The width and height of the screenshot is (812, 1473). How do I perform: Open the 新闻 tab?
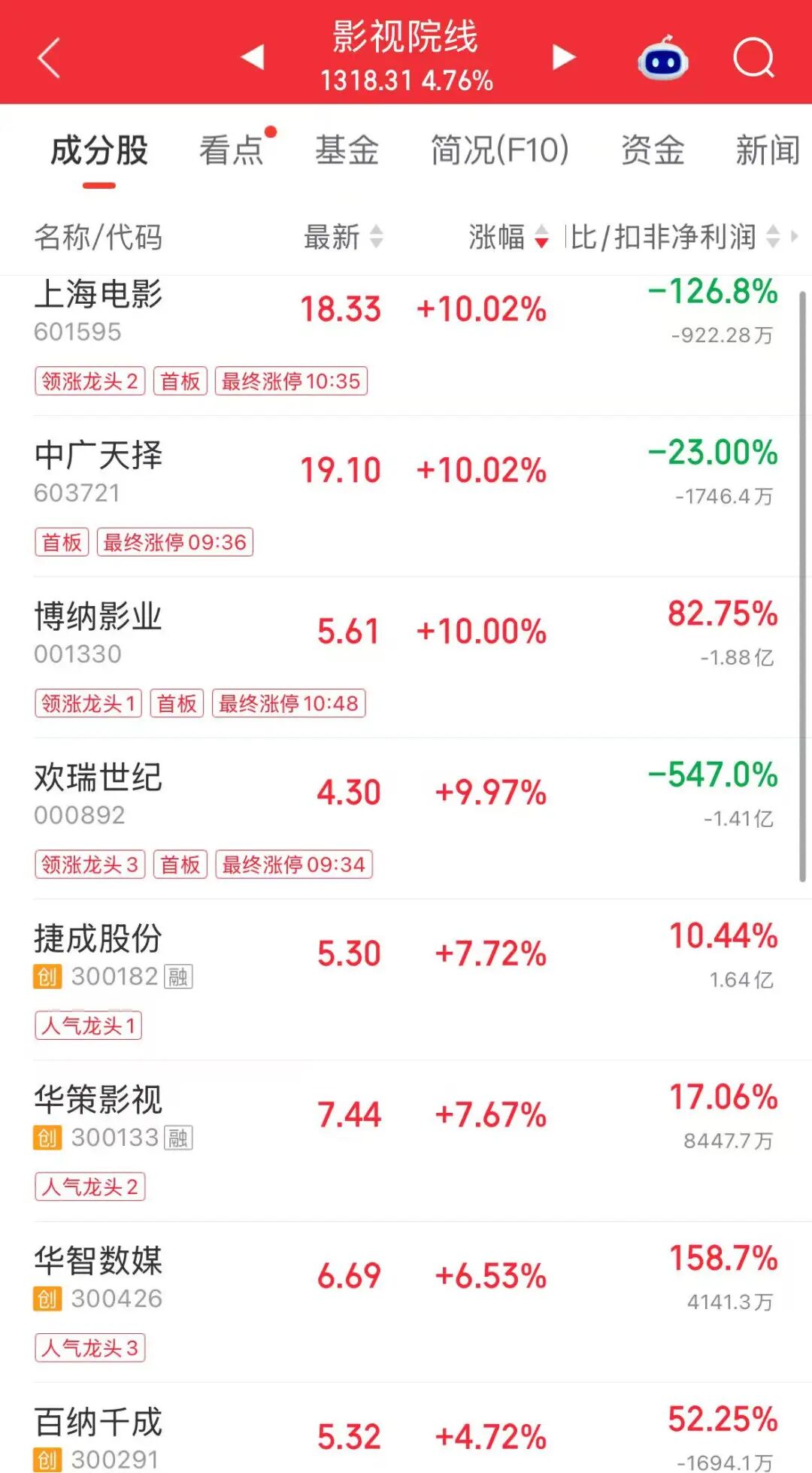(x=768, y=150)
